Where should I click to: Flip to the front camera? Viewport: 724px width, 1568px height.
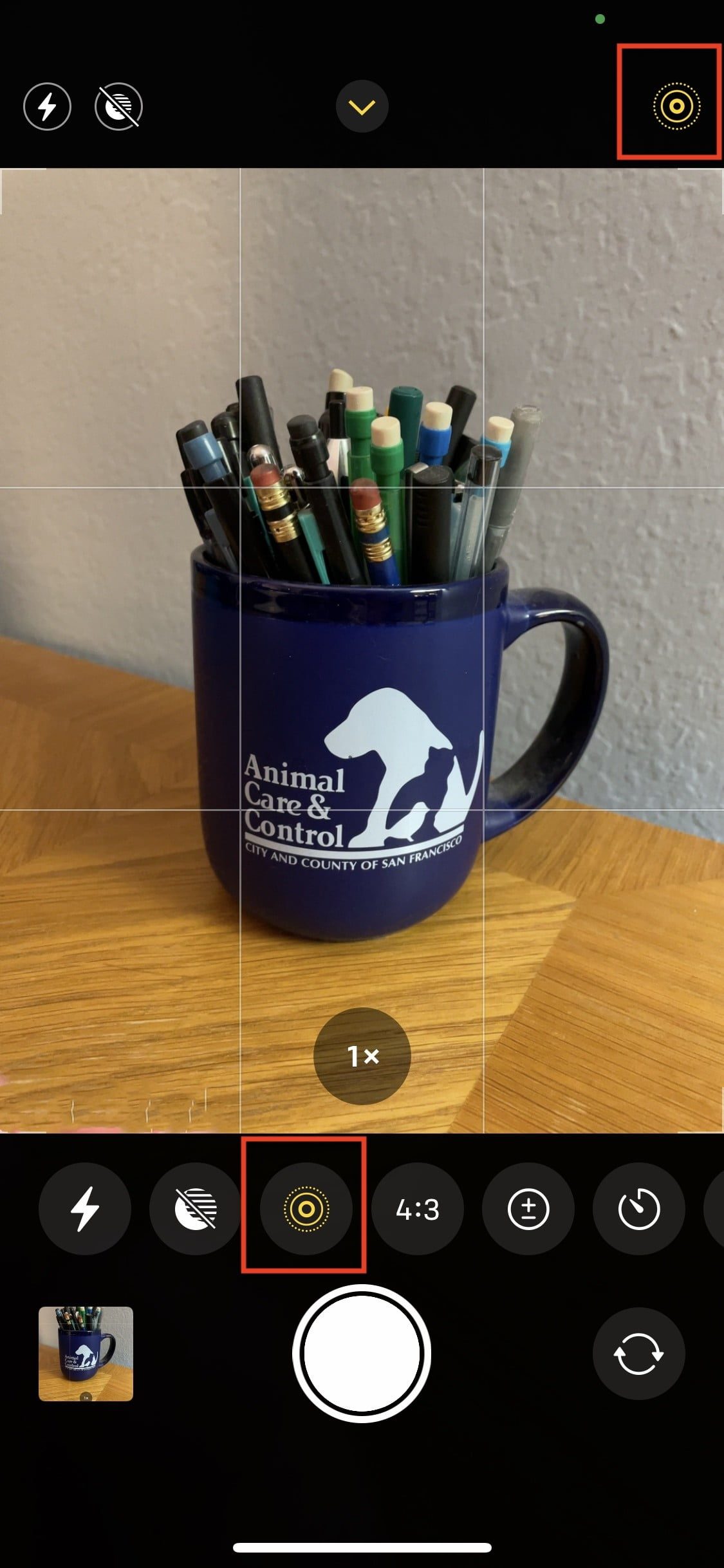click(x=638, y=1353)
